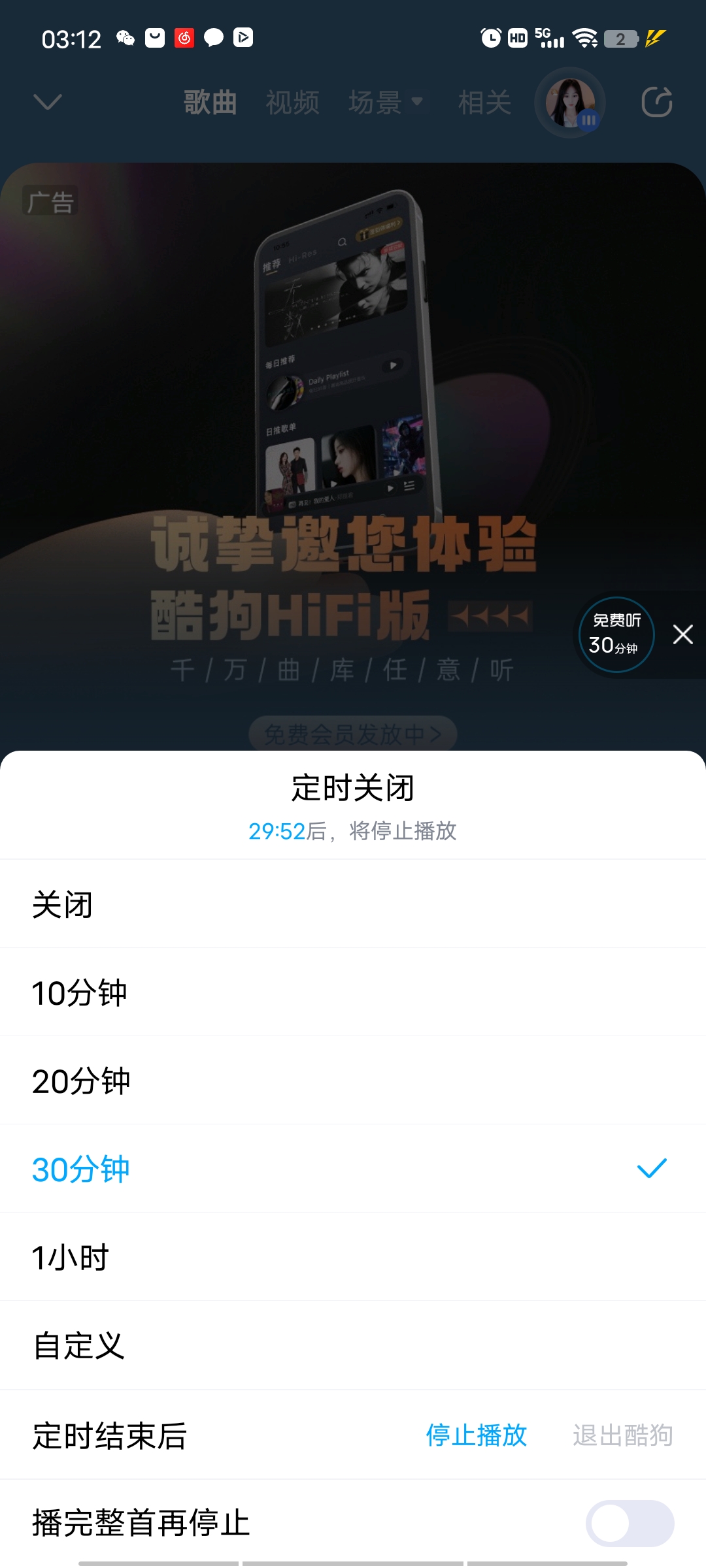Tap the battery indicator in status bar
Image resolution: width=706 pixels, height=1568 pixels.
621,39
